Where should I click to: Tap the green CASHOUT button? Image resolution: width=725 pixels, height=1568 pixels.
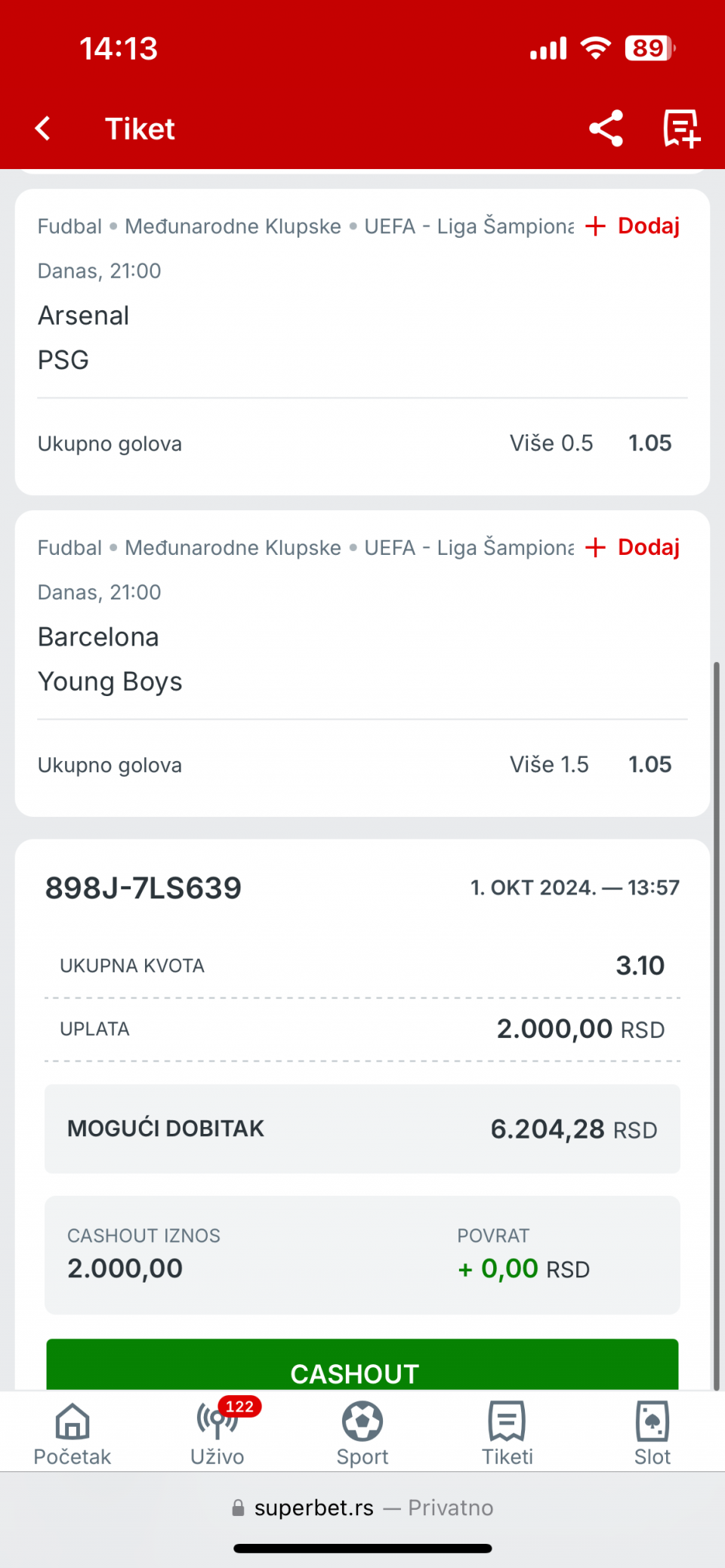(x=362, y=1365)
